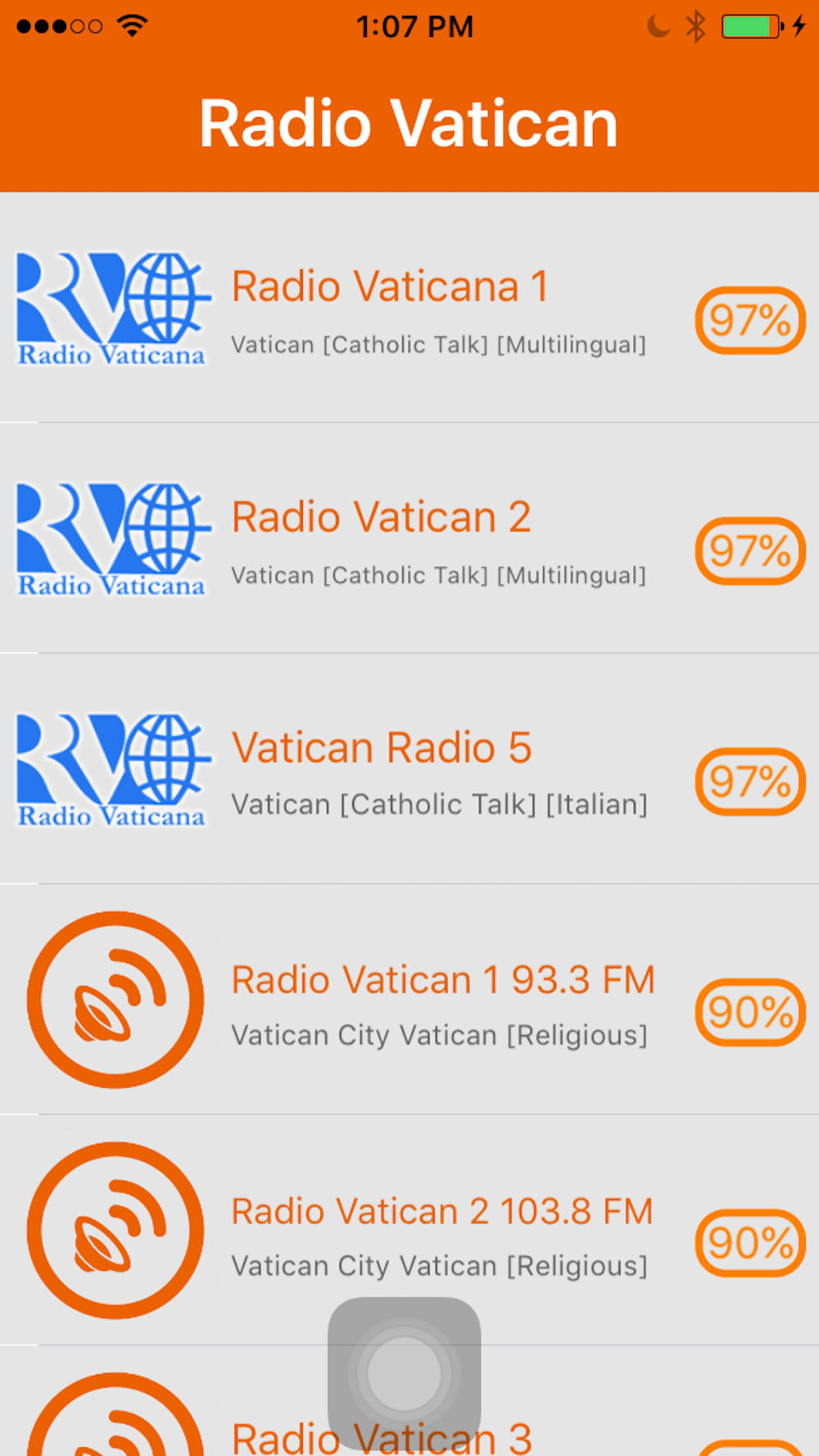Open the Radio Vatican 3 station
The height and width of the screenshot is (1456, 819).
[409, 1401]
